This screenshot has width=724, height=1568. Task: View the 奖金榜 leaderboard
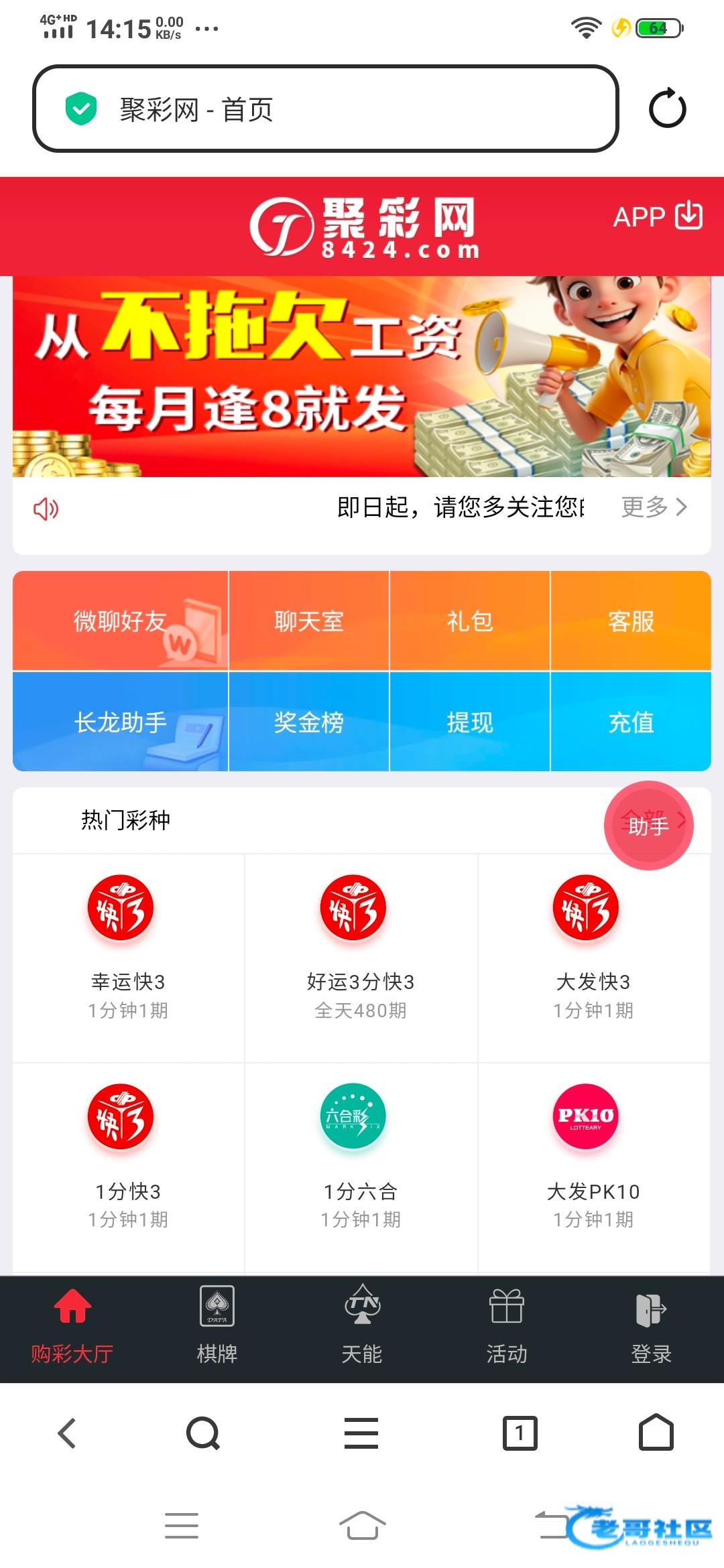(x=309, y=722)
